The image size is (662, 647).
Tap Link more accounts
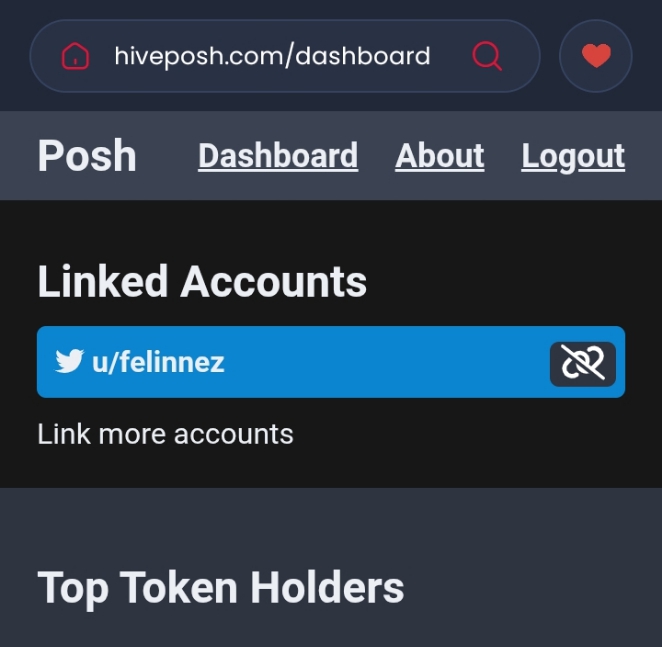165,434
